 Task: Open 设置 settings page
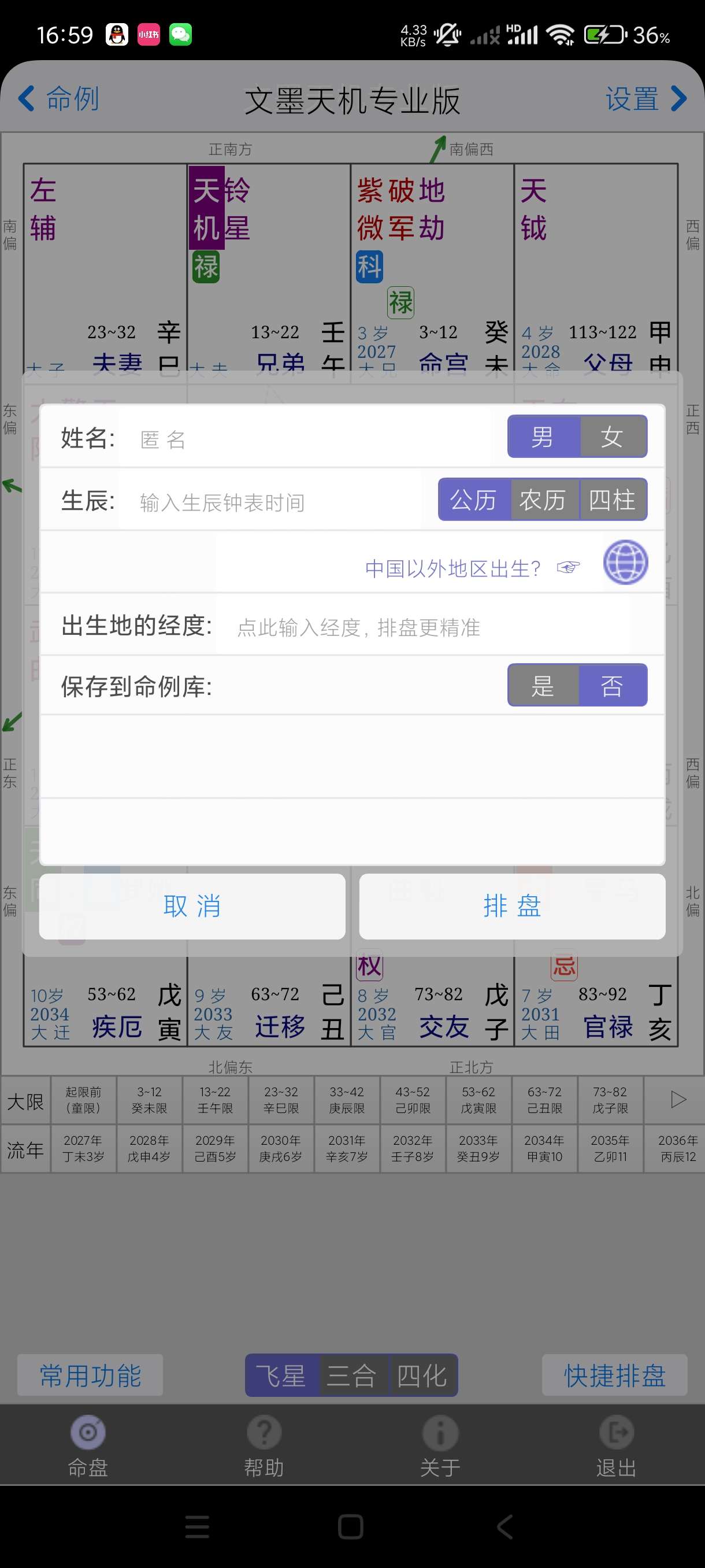(645, 99)
